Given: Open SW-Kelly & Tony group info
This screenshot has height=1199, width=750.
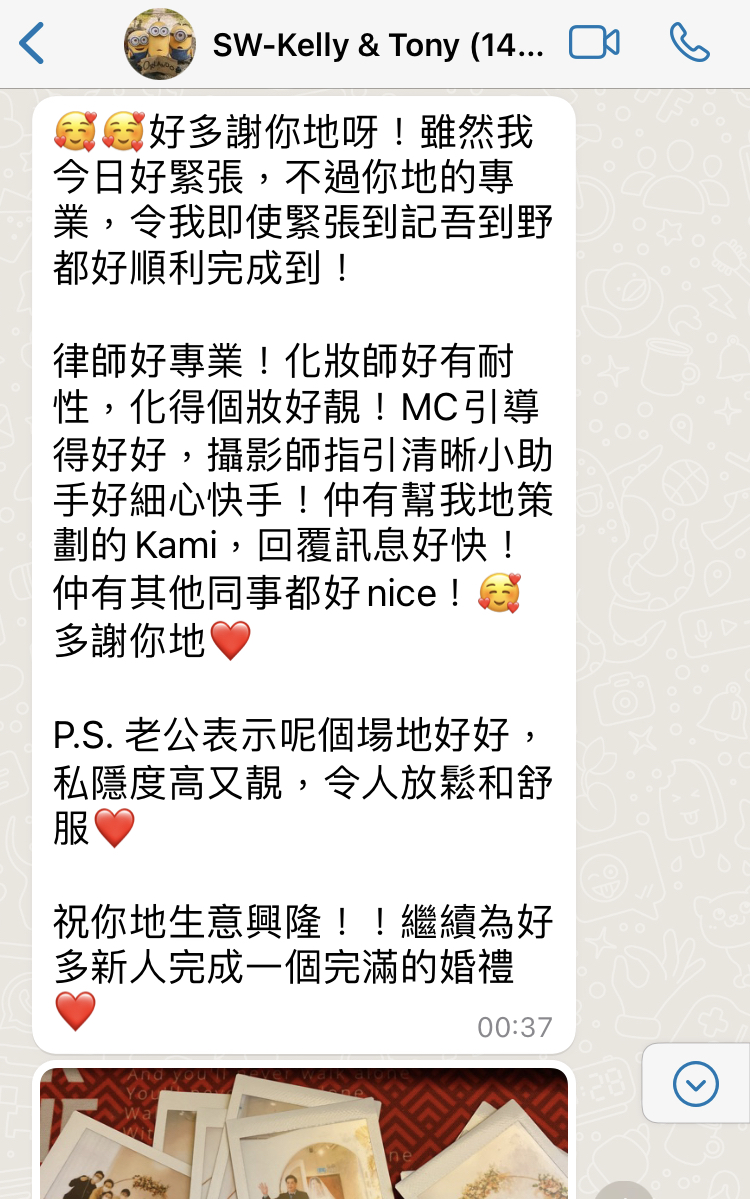Looking at the screenshot, I should [x=378, y=45].
